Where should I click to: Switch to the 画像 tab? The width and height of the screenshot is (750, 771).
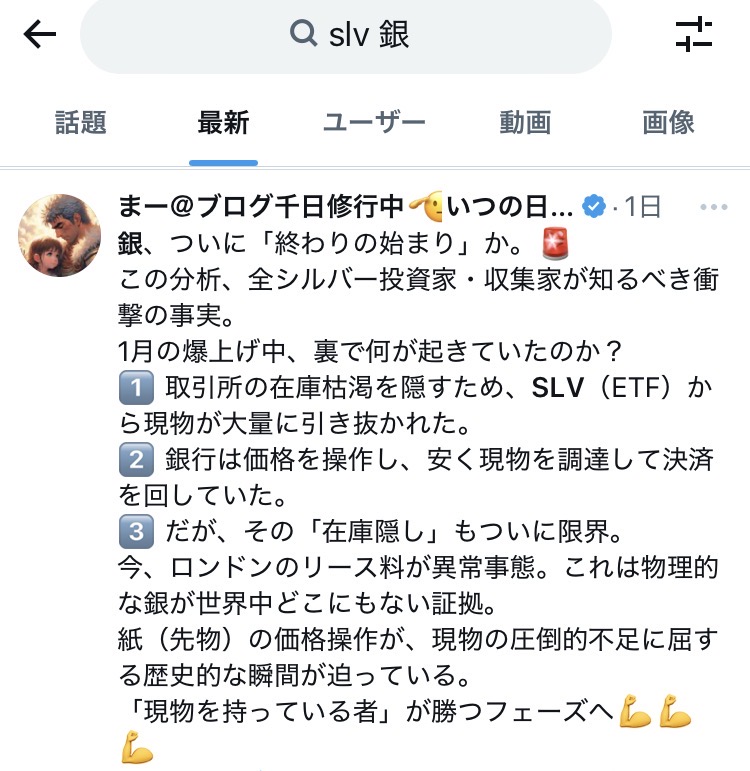(668, 123)
